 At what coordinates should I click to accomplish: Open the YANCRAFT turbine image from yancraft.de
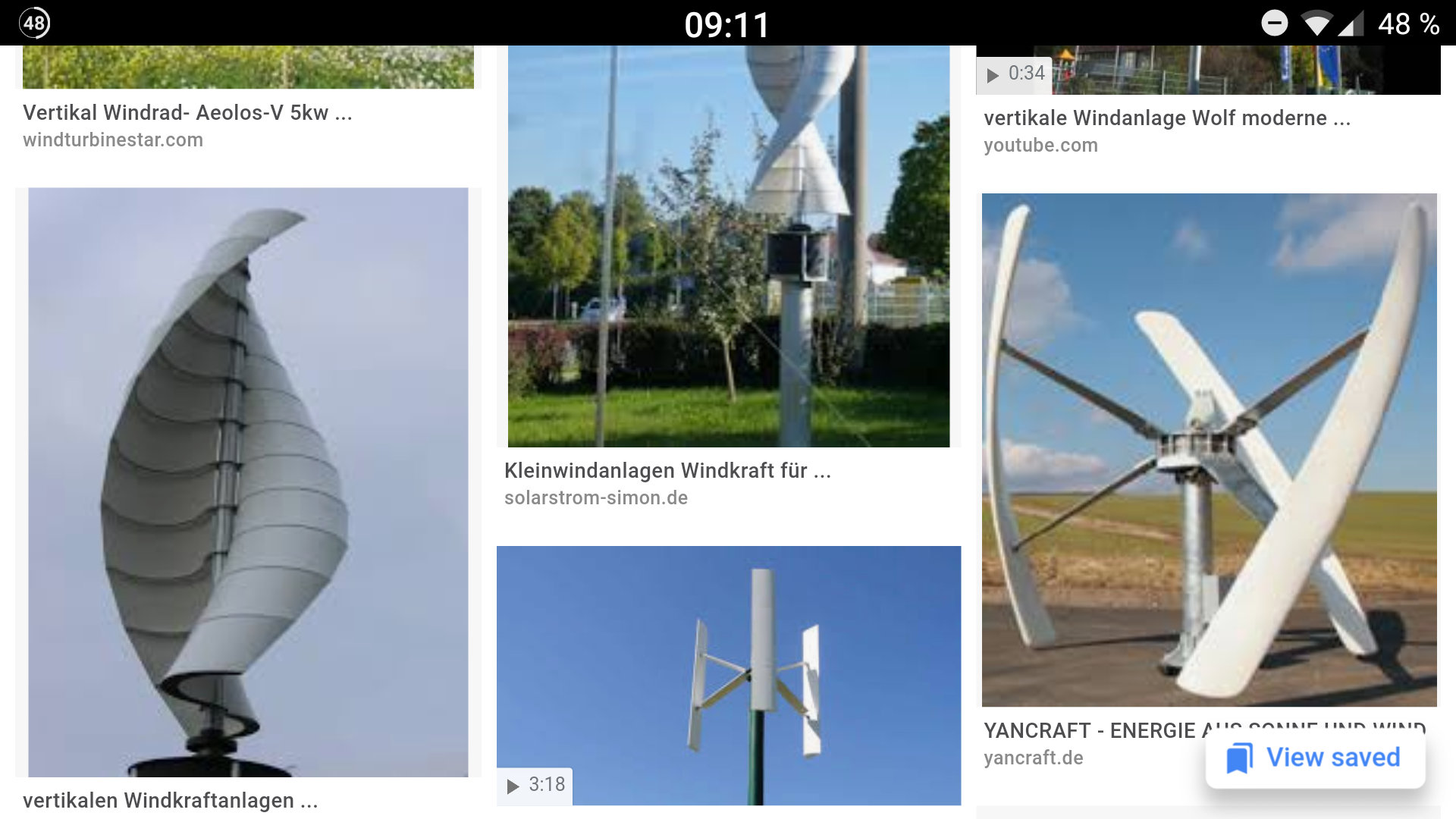[x=1209, y=450]
